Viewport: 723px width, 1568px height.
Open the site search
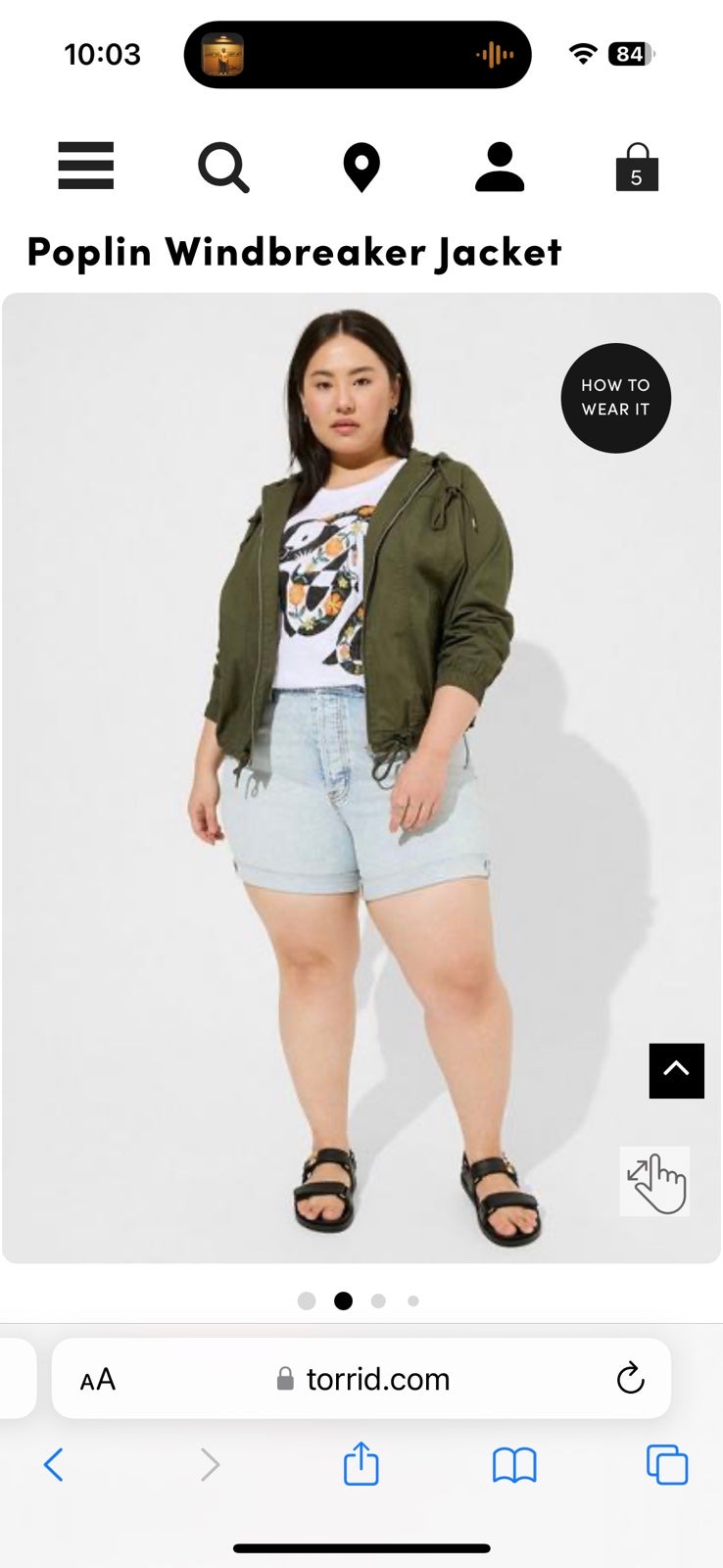(x=223, y=168)
